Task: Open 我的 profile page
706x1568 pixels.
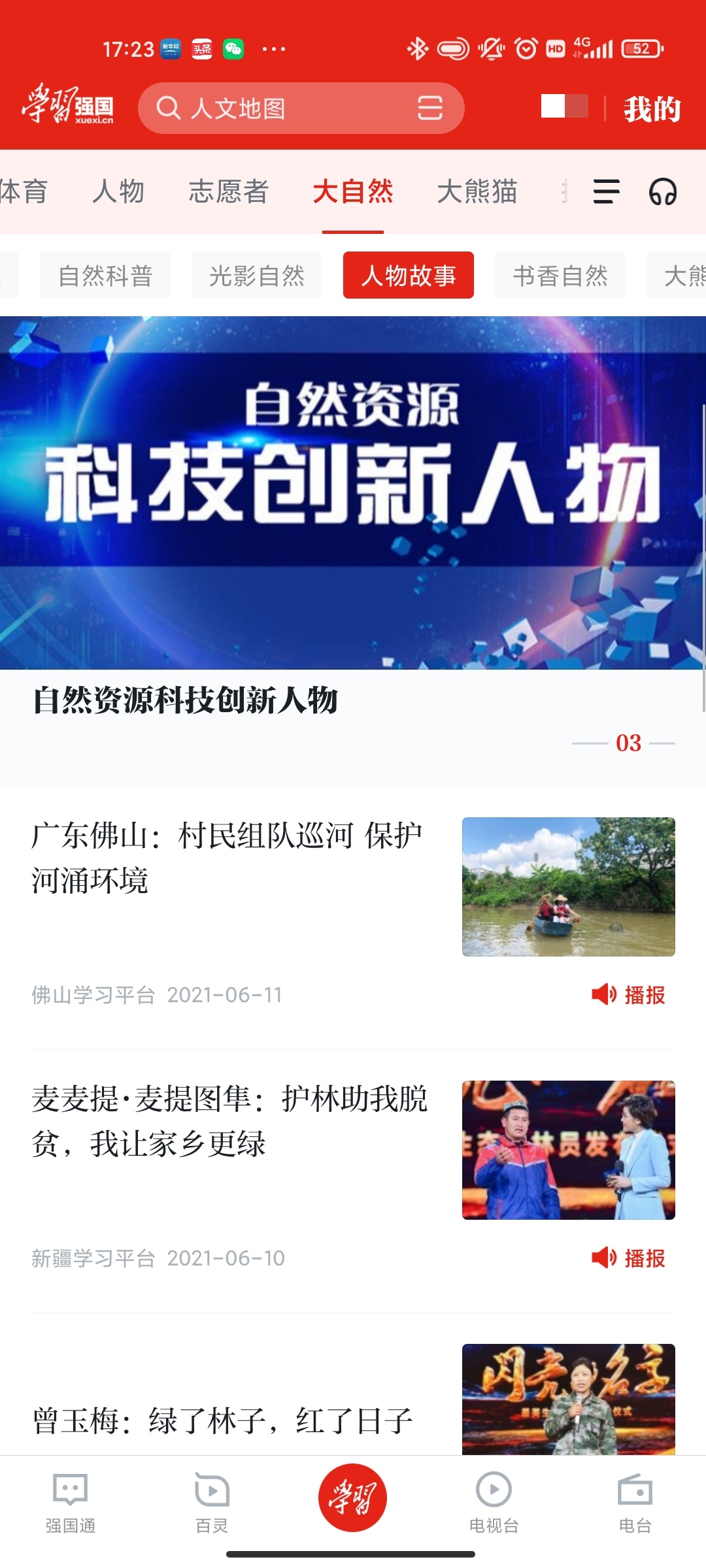Action: (652, 109)
